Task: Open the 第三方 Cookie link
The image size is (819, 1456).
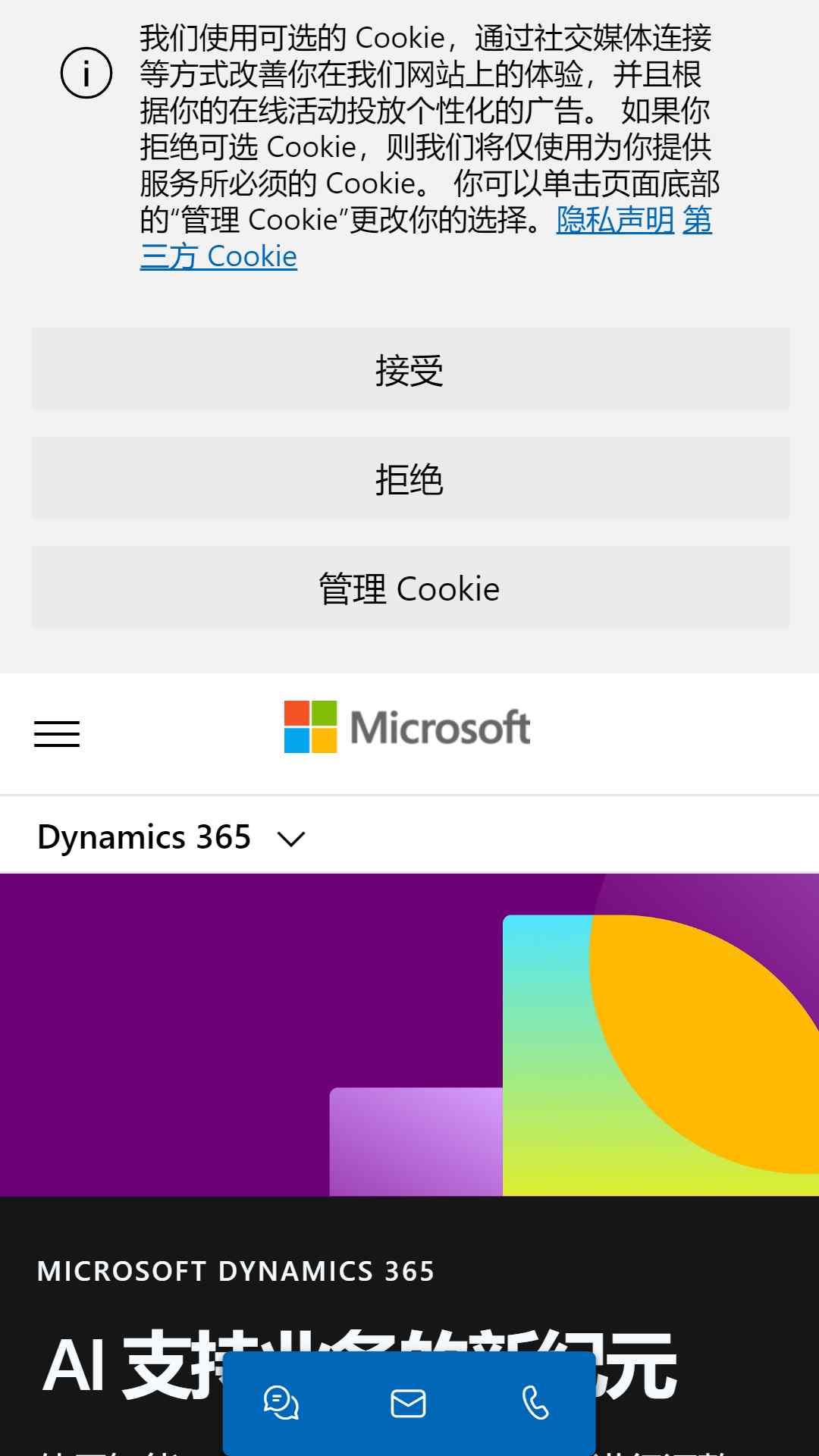Action: pyautogui.click(x=218, y=256)
